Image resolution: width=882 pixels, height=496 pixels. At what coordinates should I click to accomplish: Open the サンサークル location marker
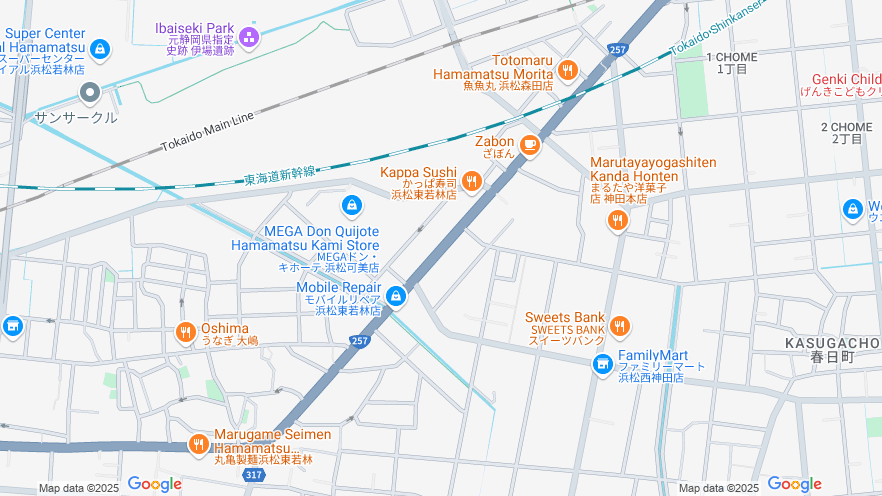pyautogui.click(x=90, y=94)
